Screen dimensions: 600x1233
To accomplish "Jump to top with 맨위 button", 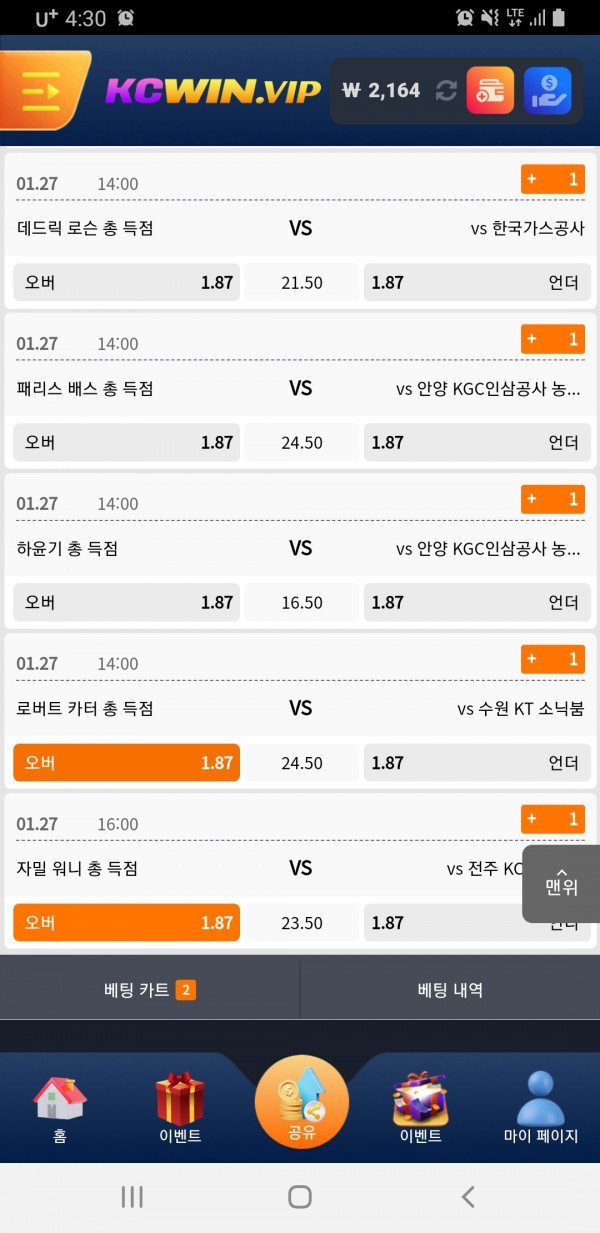I will click(x=561, y=883).
